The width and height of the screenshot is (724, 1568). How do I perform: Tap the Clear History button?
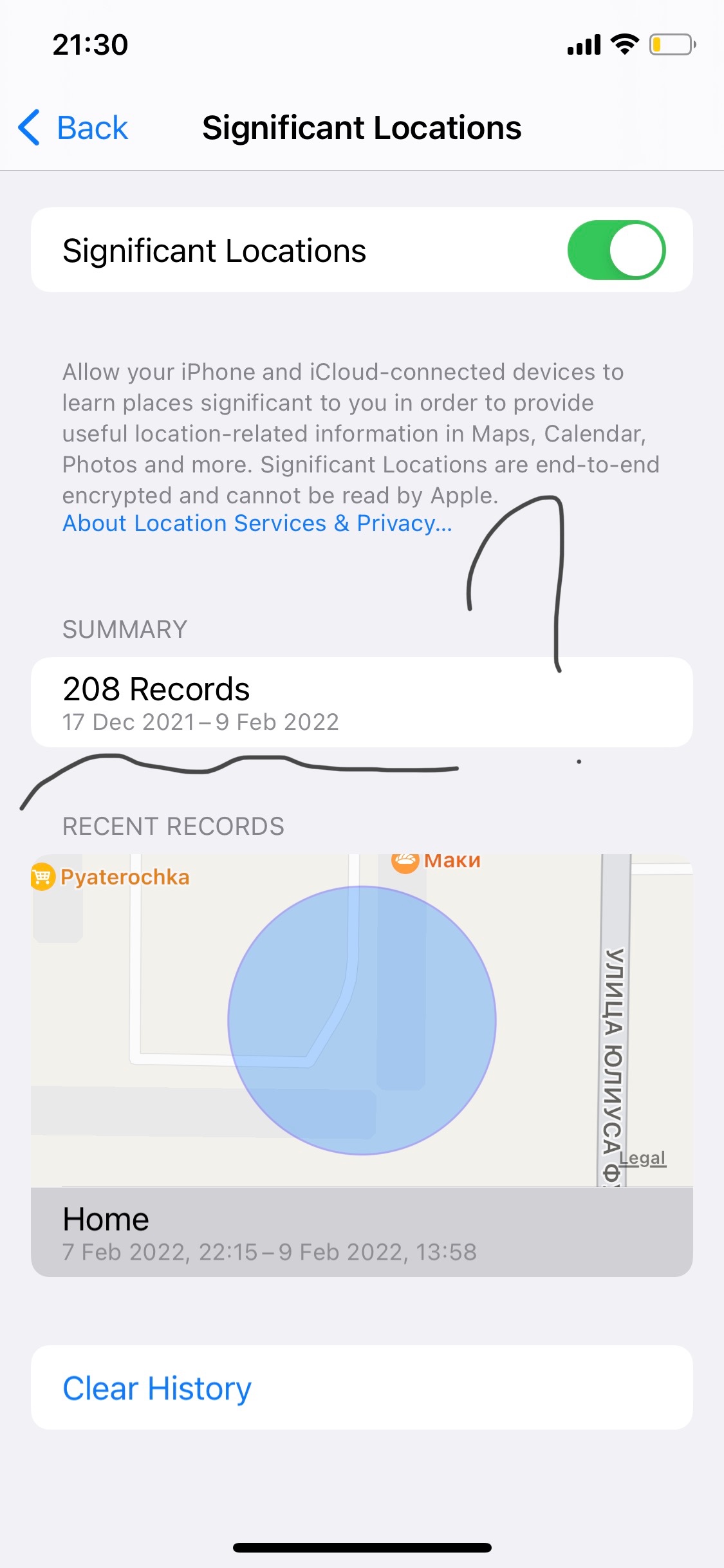(x=157, y=1388)
